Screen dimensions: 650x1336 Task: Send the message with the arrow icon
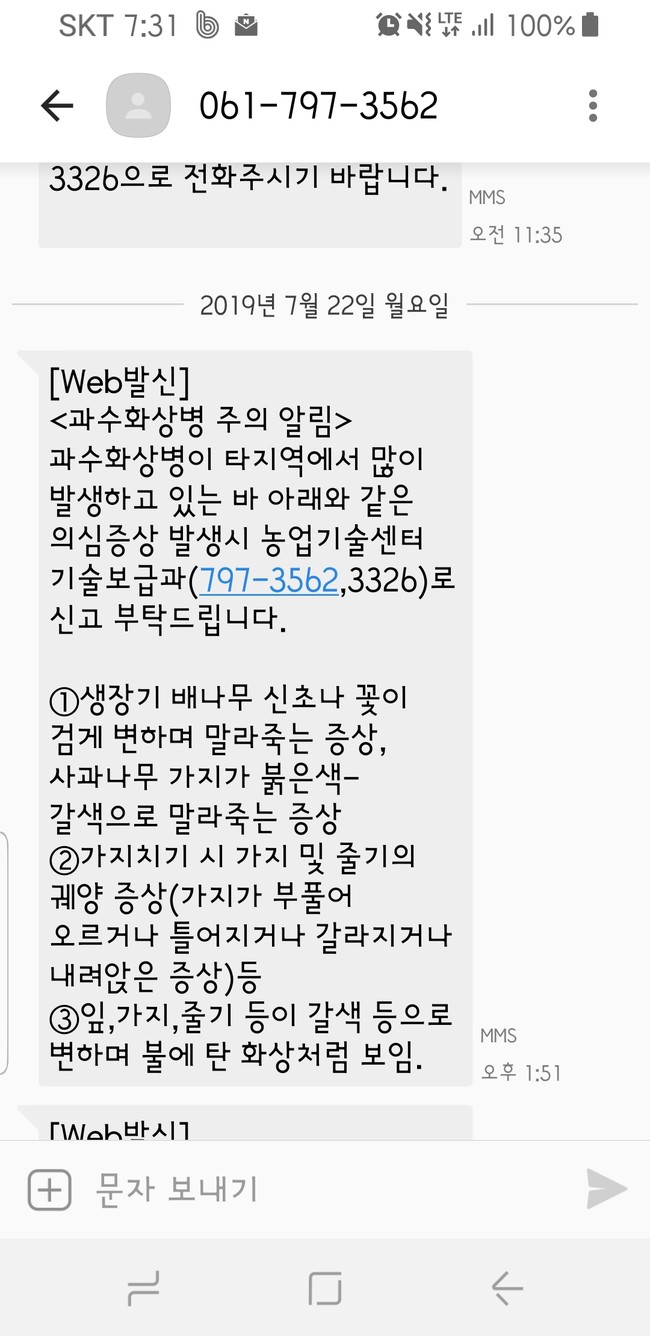[x=606, y=1189]
